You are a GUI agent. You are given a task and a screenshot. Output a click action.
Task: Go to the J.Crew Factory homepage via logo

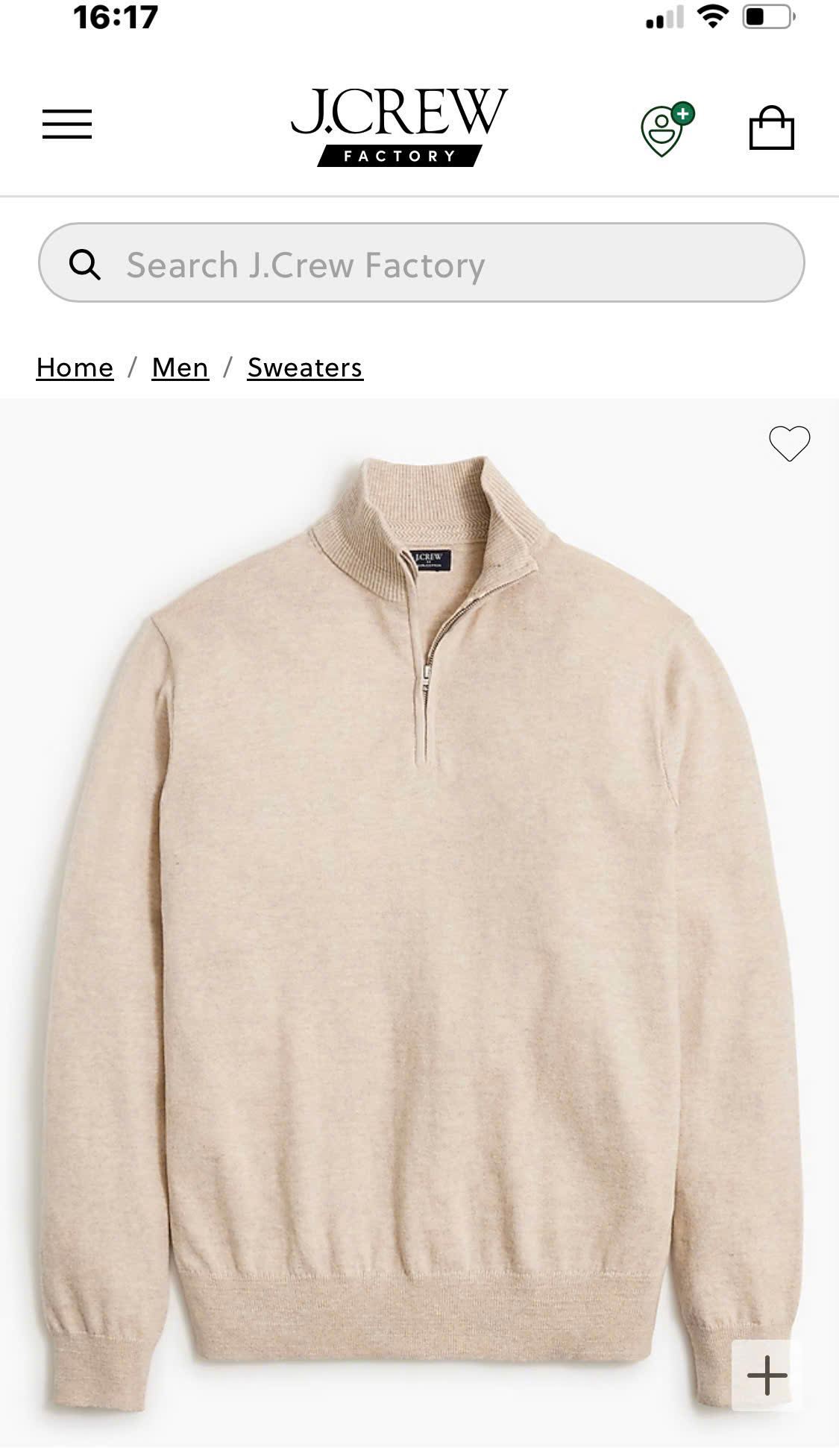pos(399,127)
